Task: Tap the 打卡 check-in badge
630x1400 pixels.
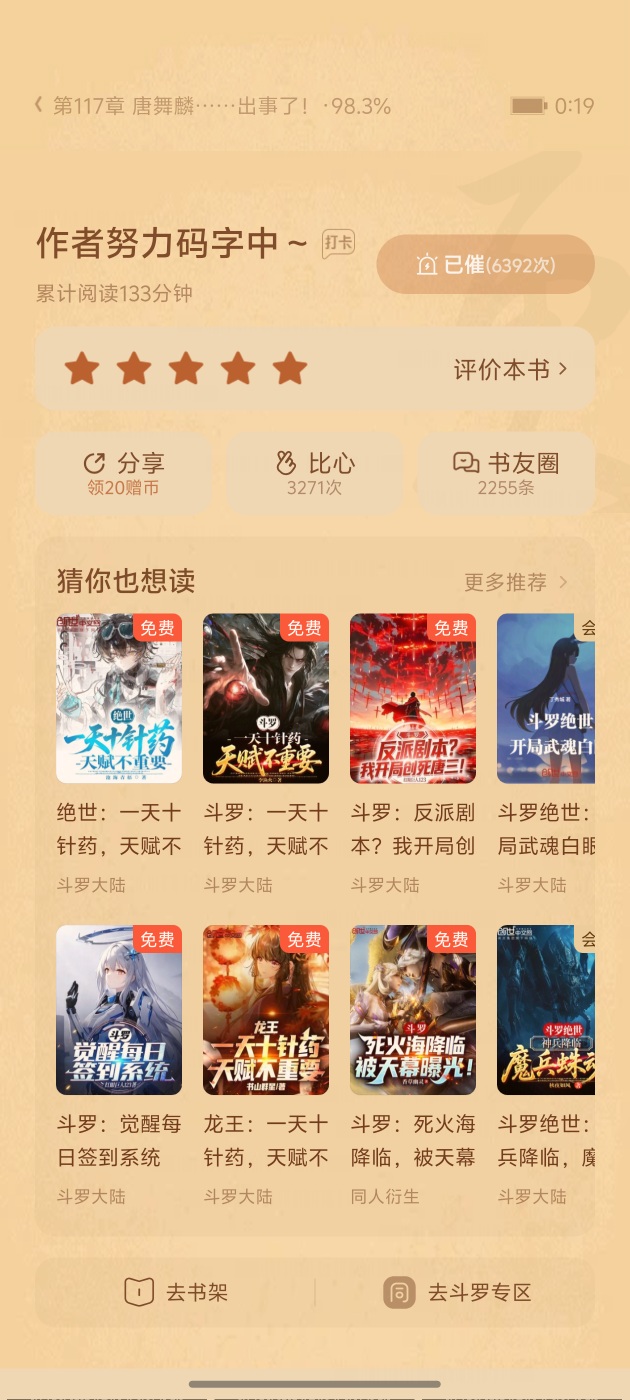Action: click(x=338, y=243)
